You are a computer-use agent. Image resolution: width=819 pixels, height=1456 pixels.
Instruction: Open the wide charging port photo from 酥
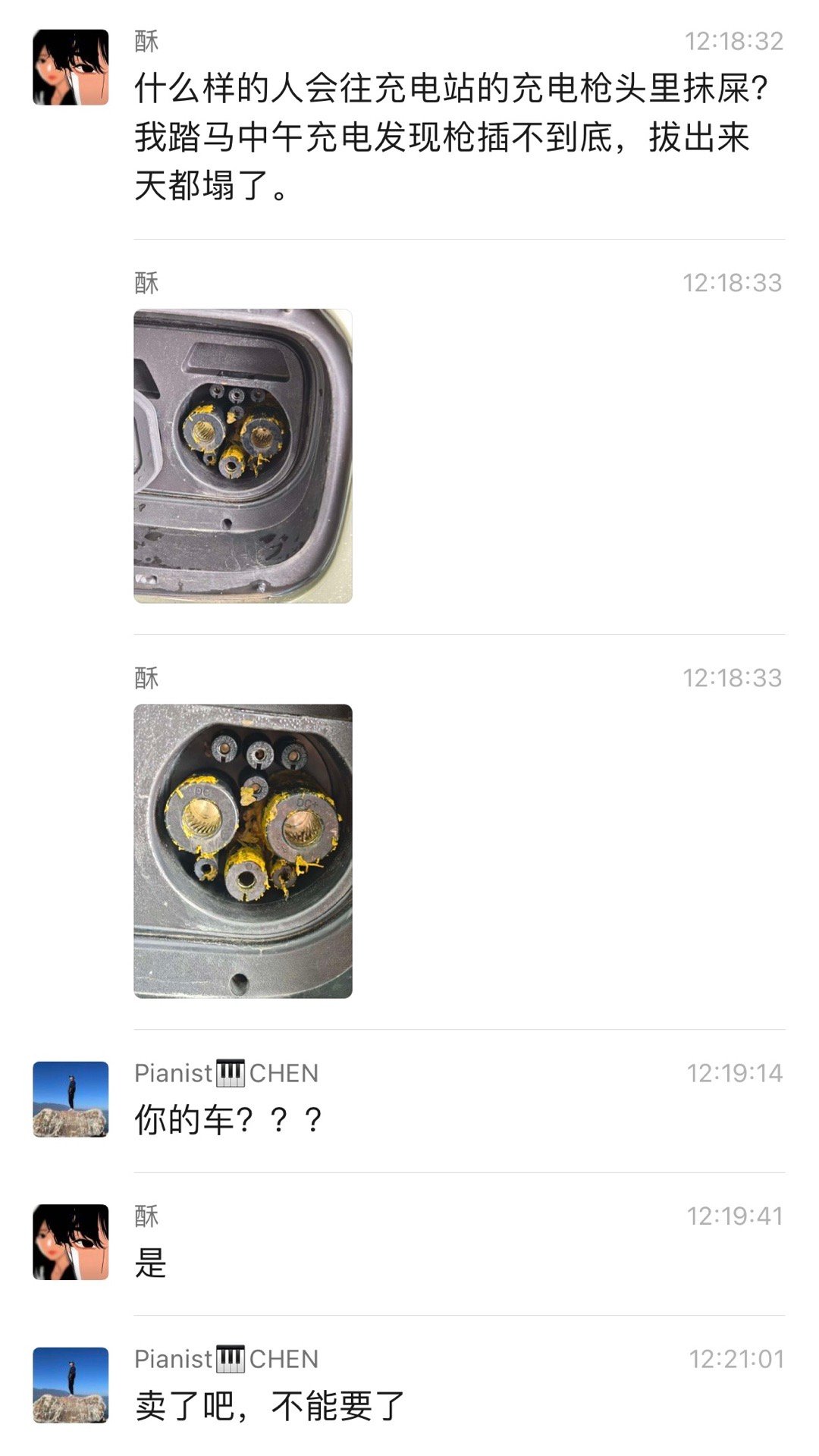pyautogui.click(x=243, y=456)
